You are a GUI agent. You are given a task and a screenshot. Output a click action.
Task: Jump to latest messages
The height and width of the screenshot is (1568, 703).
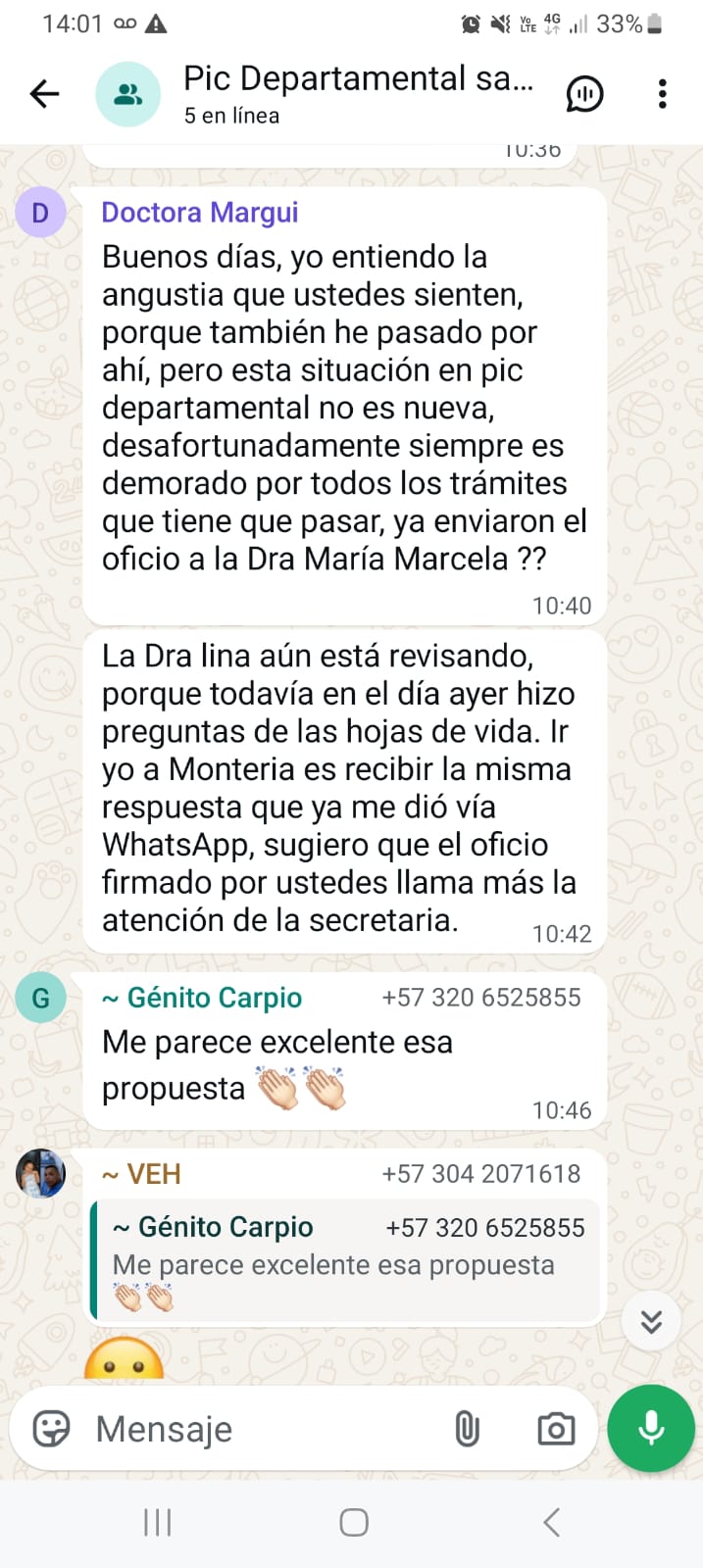[x=651, y=1322]
